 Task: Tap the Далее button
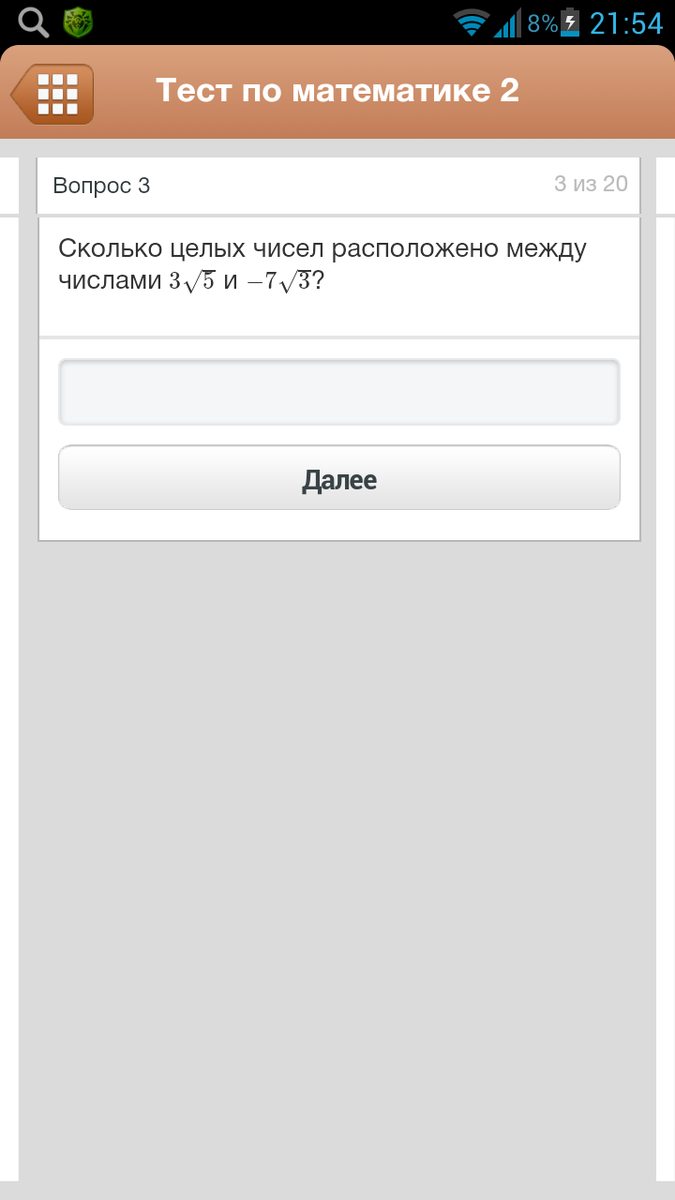[339, 478]
